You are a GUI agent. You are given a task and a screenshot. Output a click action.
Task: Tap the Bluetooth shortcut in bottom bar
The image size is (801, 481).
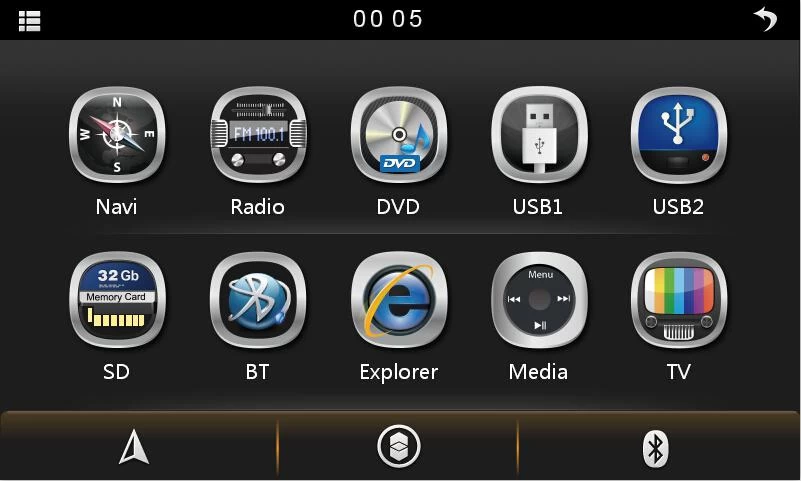click(655, 449)
